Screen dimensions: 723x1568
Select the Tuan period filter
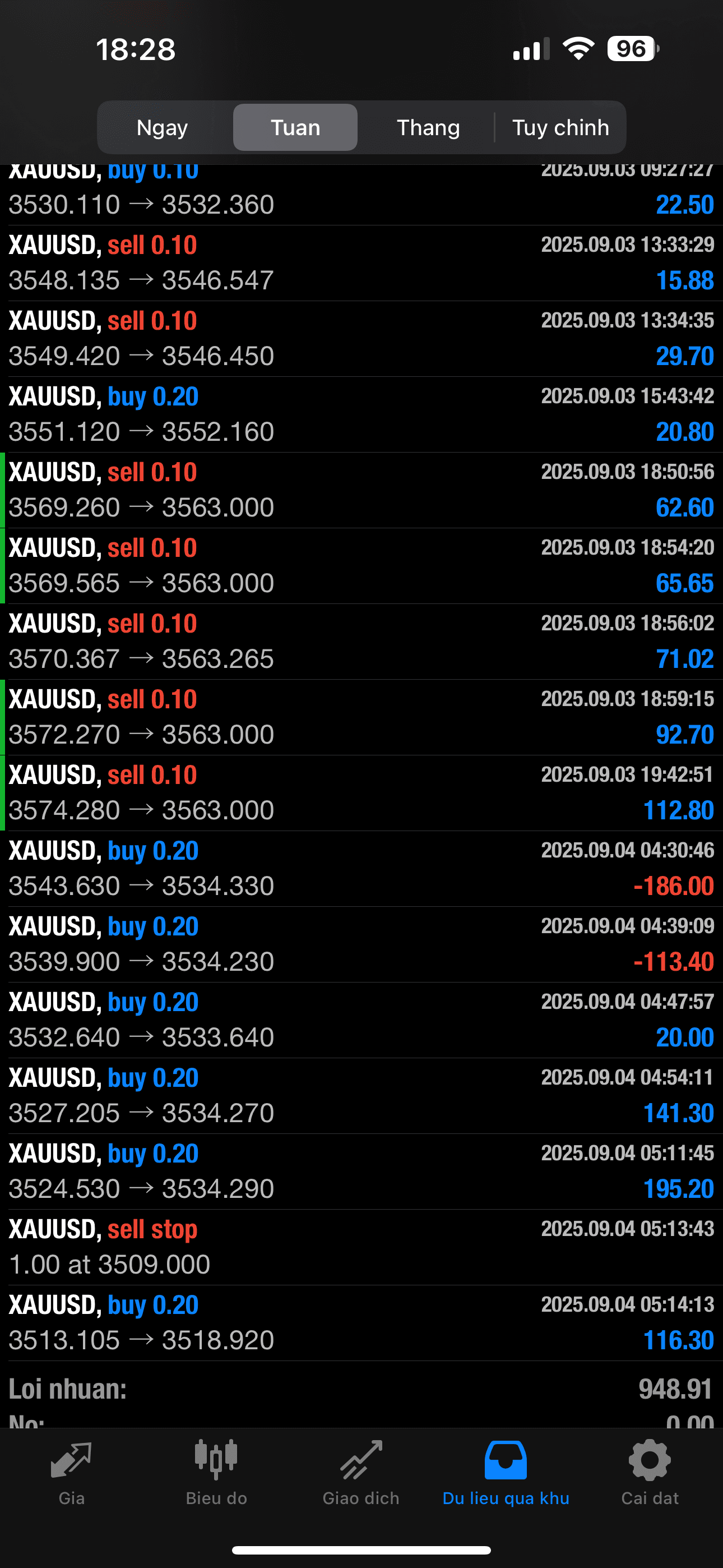point(295,128)
